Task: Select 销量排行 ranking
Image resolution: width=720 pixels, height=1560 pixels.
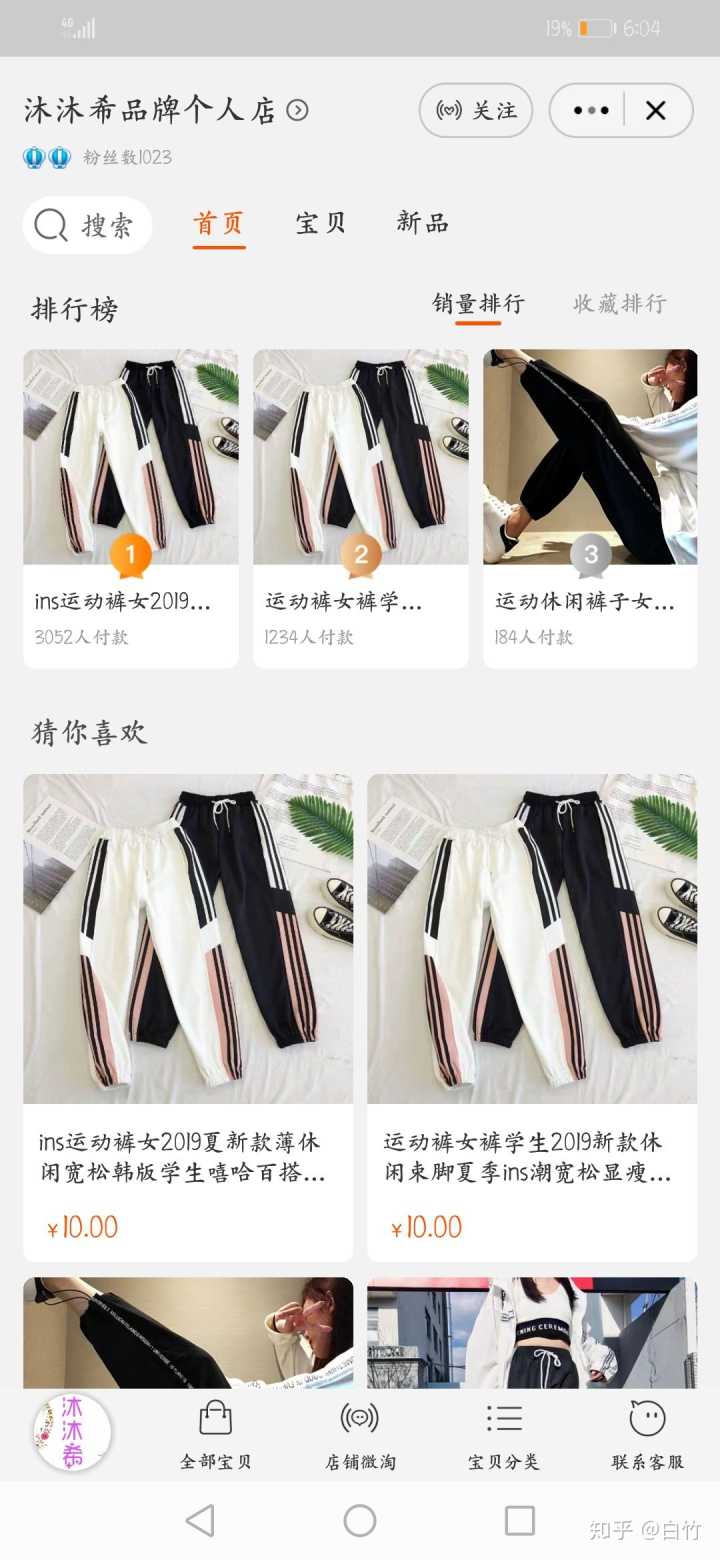Action: 478,304
